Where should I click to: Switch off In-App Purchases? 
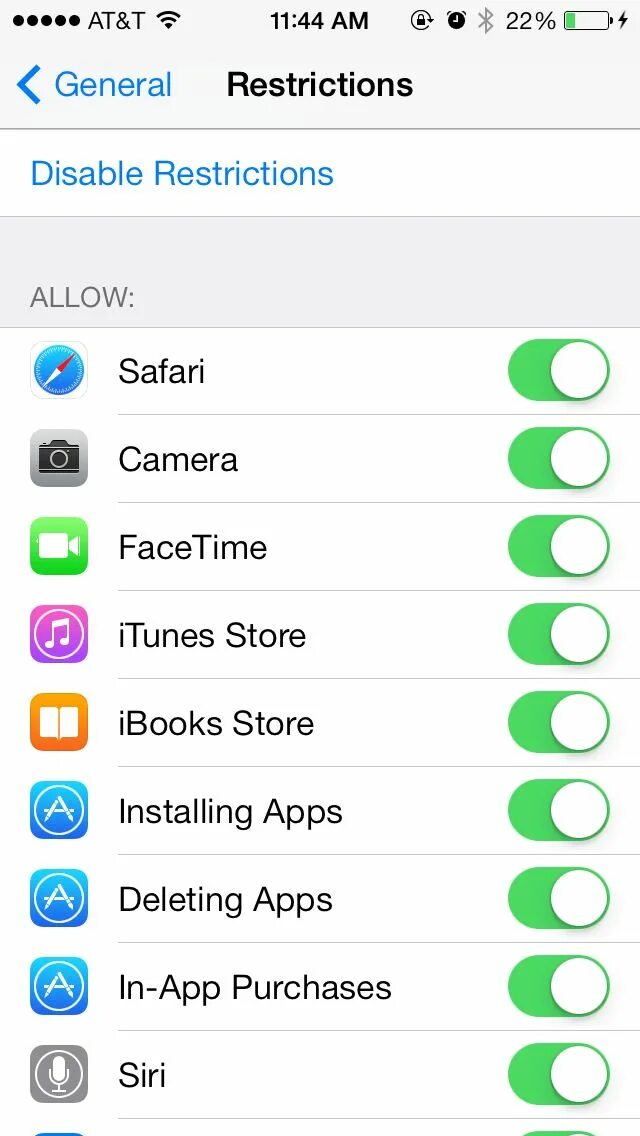(559, 987)
